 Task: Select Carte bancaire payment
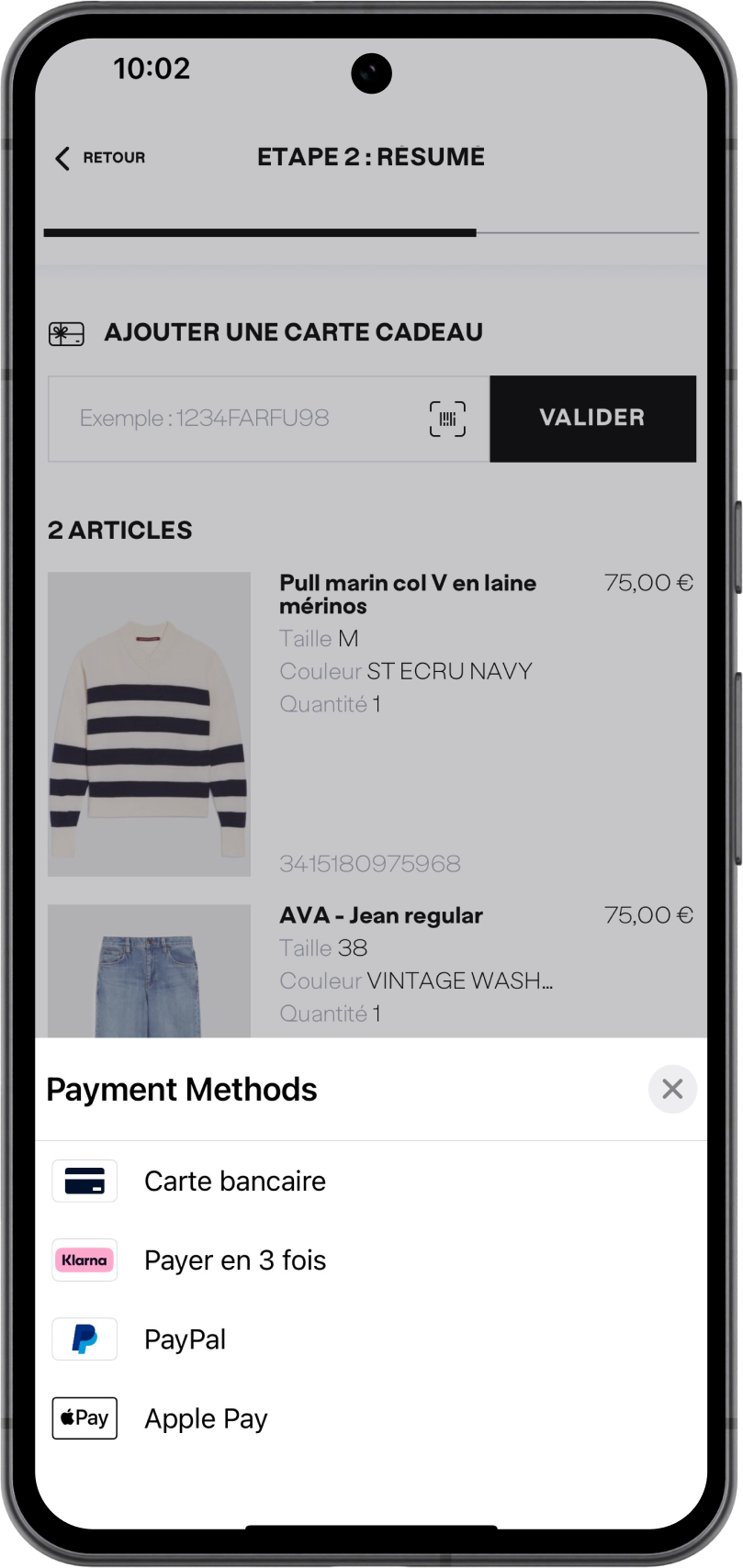[235, 1181]
